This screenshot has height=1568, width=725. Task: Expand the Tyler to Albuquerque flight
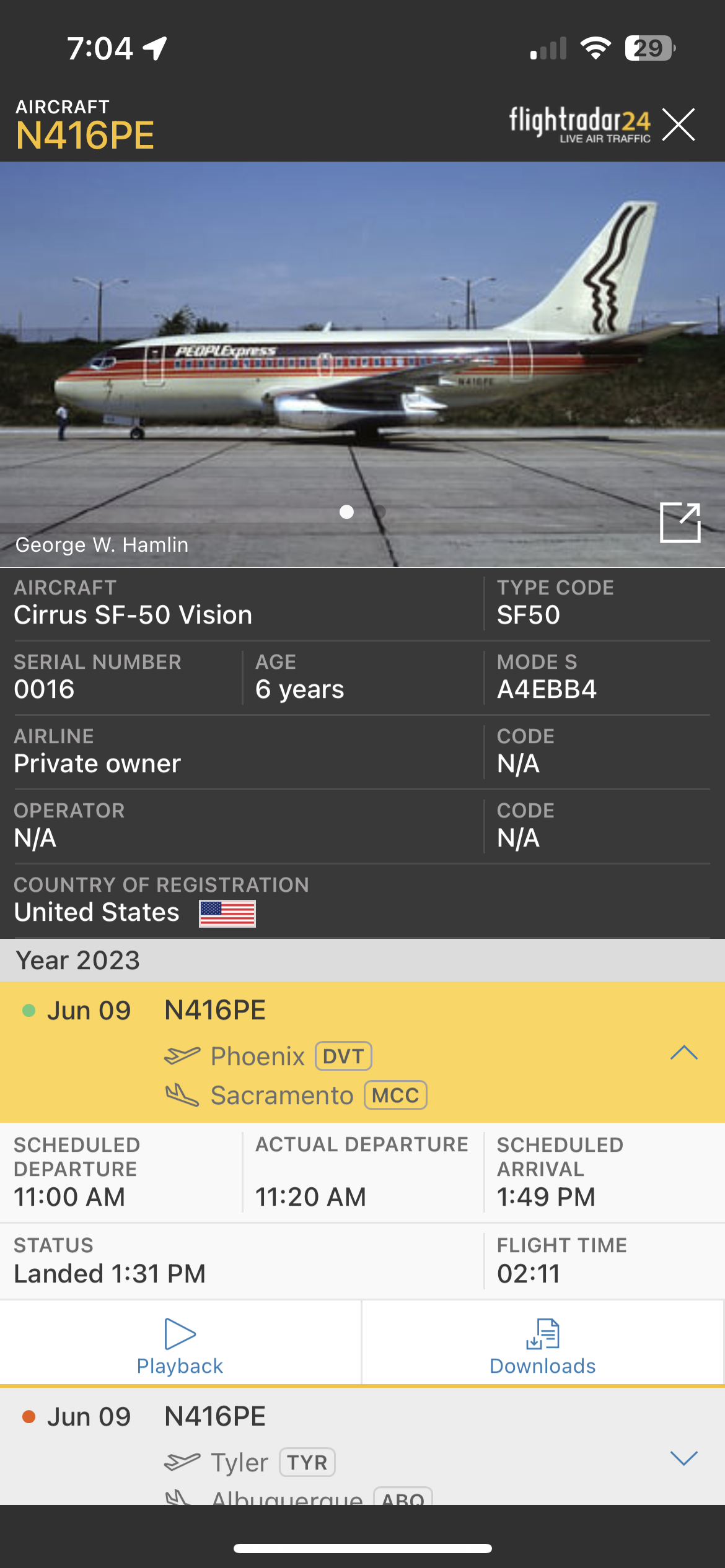pos(683,1458)
